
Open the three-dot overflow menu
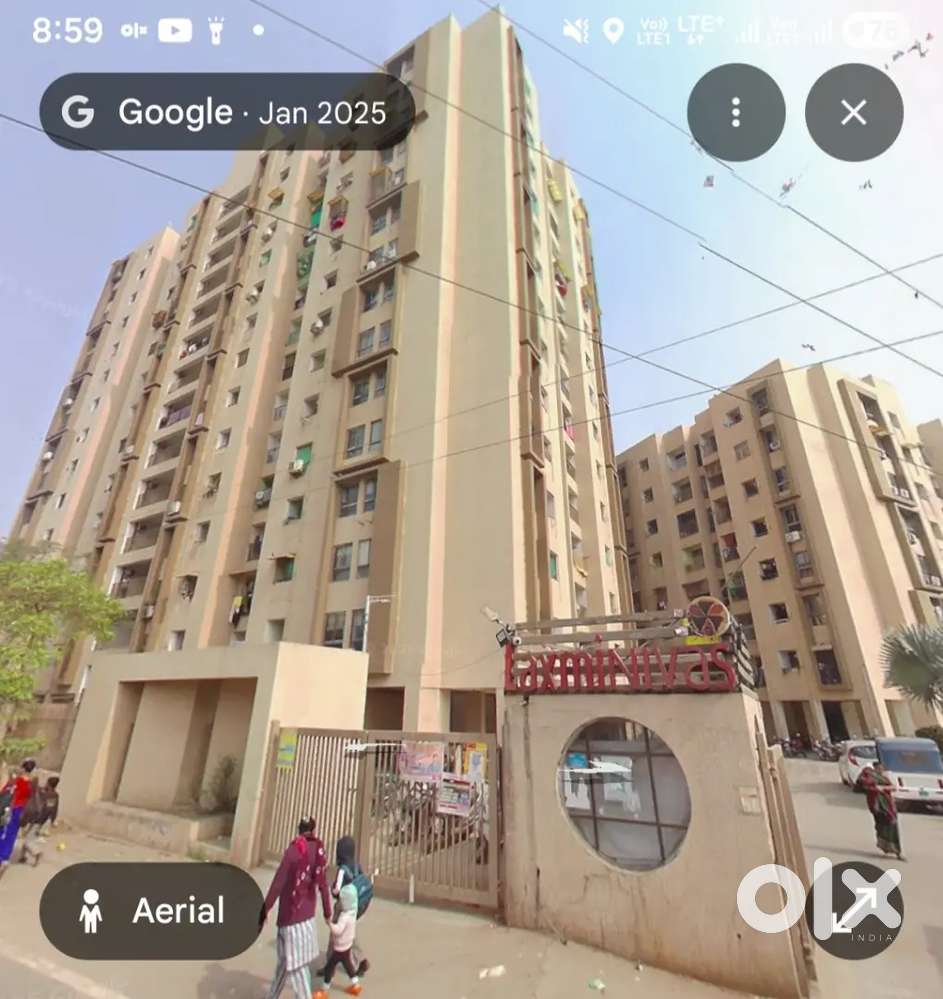735,112
